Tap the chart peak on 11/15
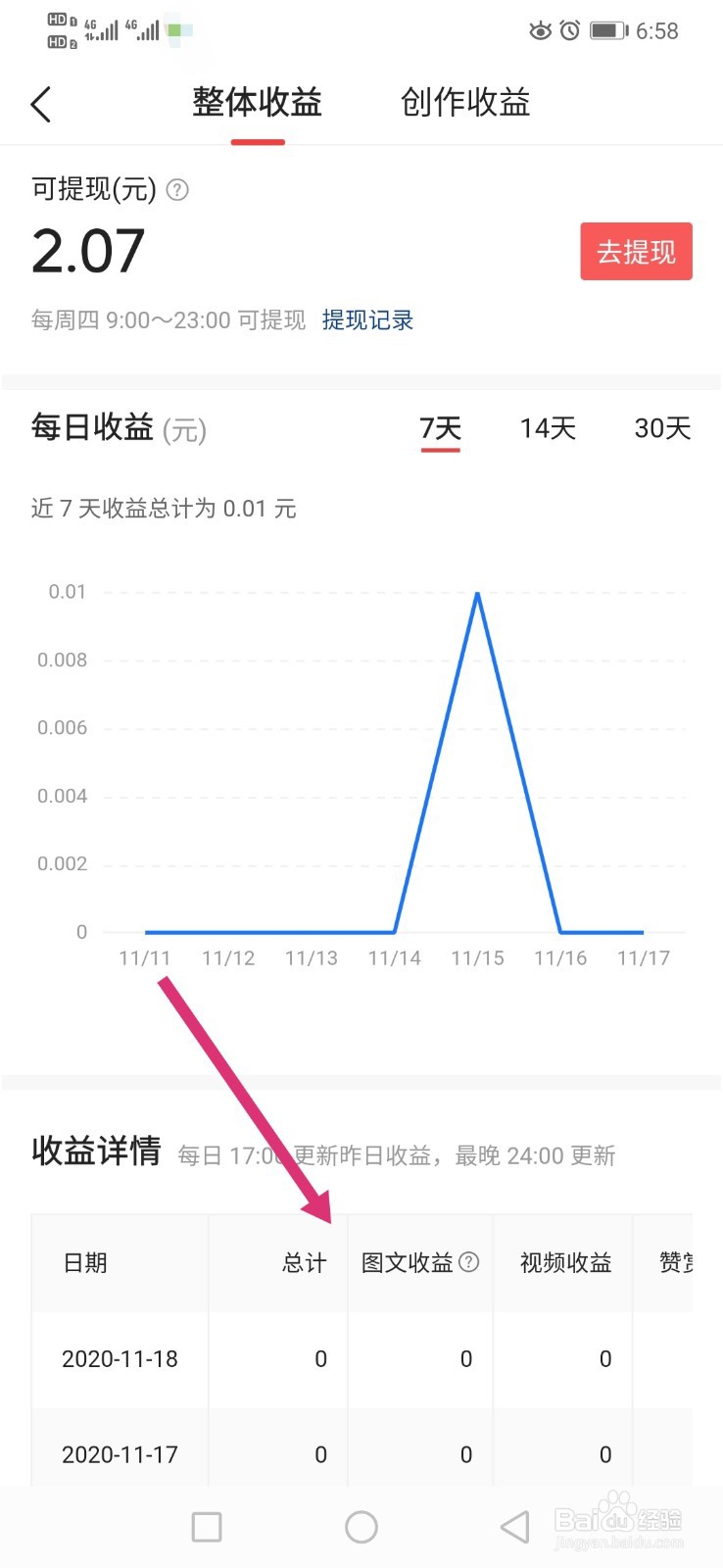Viewport: 723px width, 1568px height. click(x=477, y=594)
